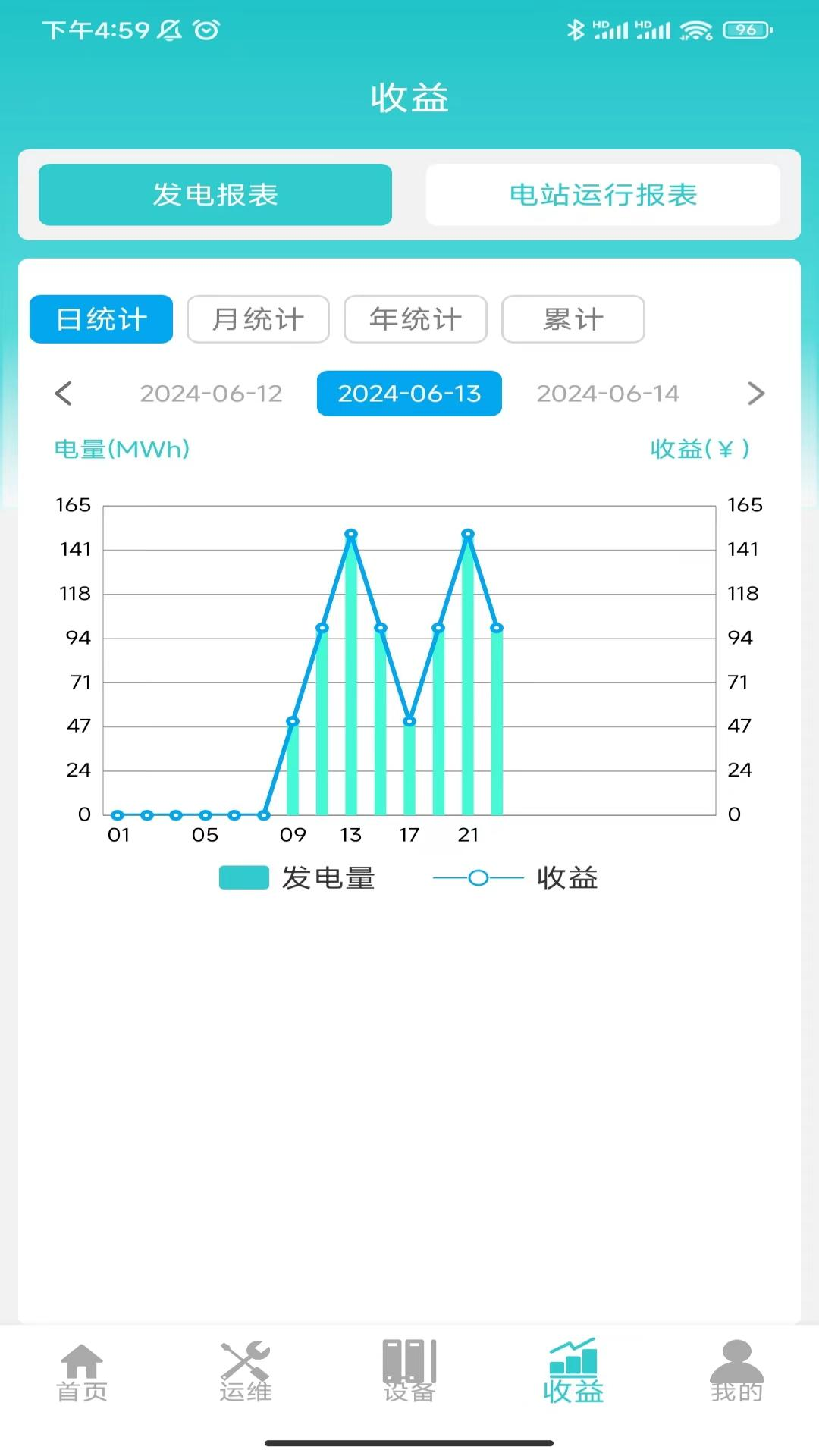The image size is (819, 1456).
Task: Select date 2024-06-14
Action: (607, 394)
